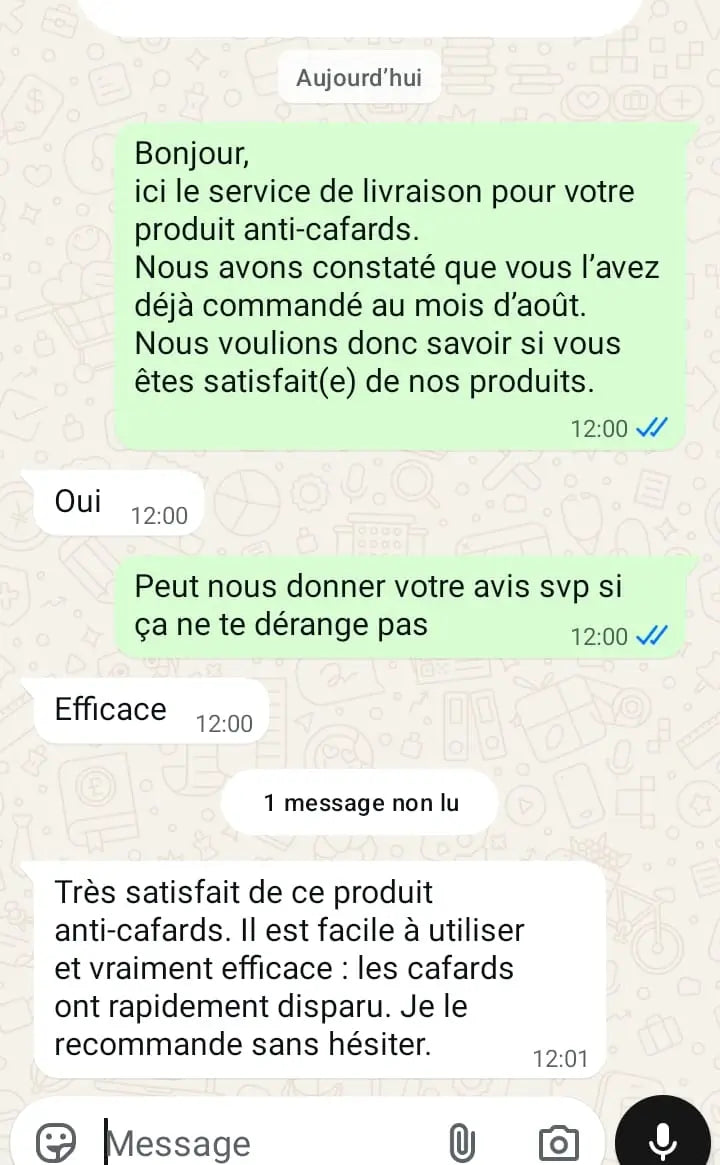Viewport: 720px width, 1165px height.
Task: Open the camera to send a photo
Action: (x=558, y=1141)
